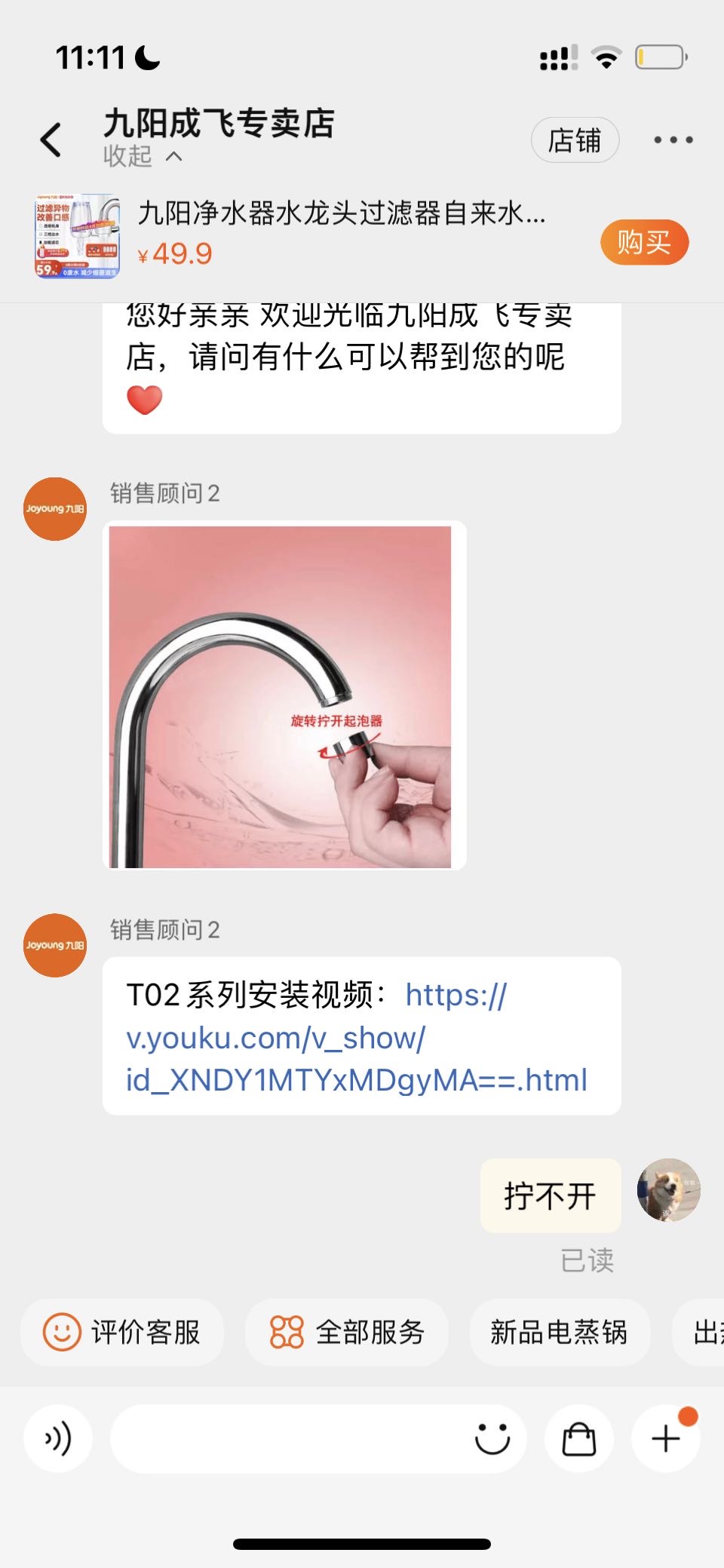Viewport: 724px width, 1568px height.
Task: Tap the 购买 buy button
Action: (644, 242)
